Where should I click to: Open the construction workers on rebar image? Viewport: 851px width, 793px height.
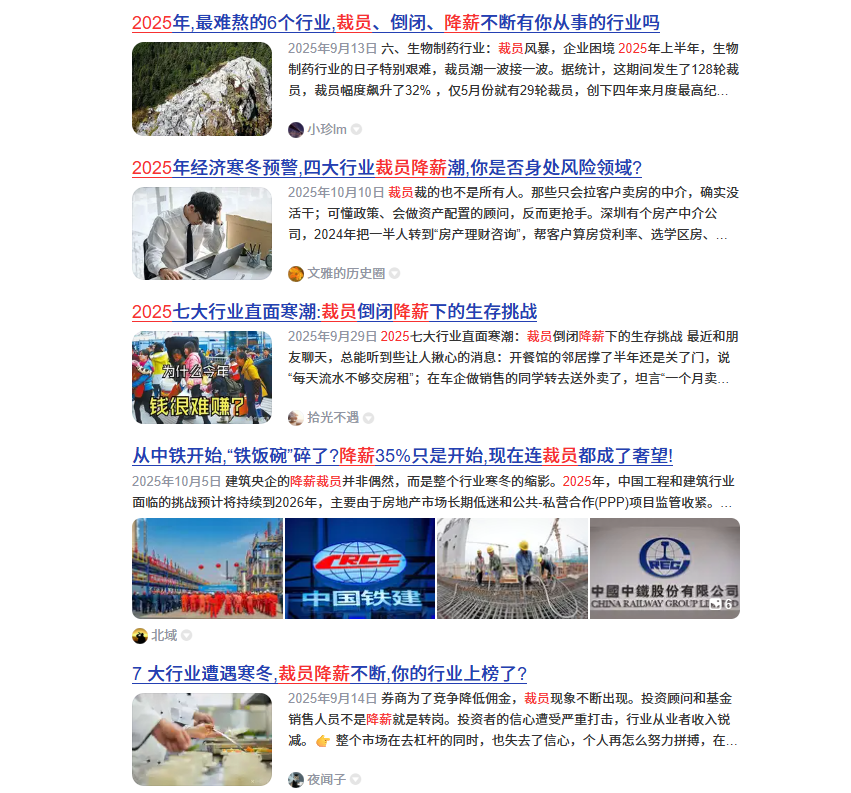click(512, 568)
